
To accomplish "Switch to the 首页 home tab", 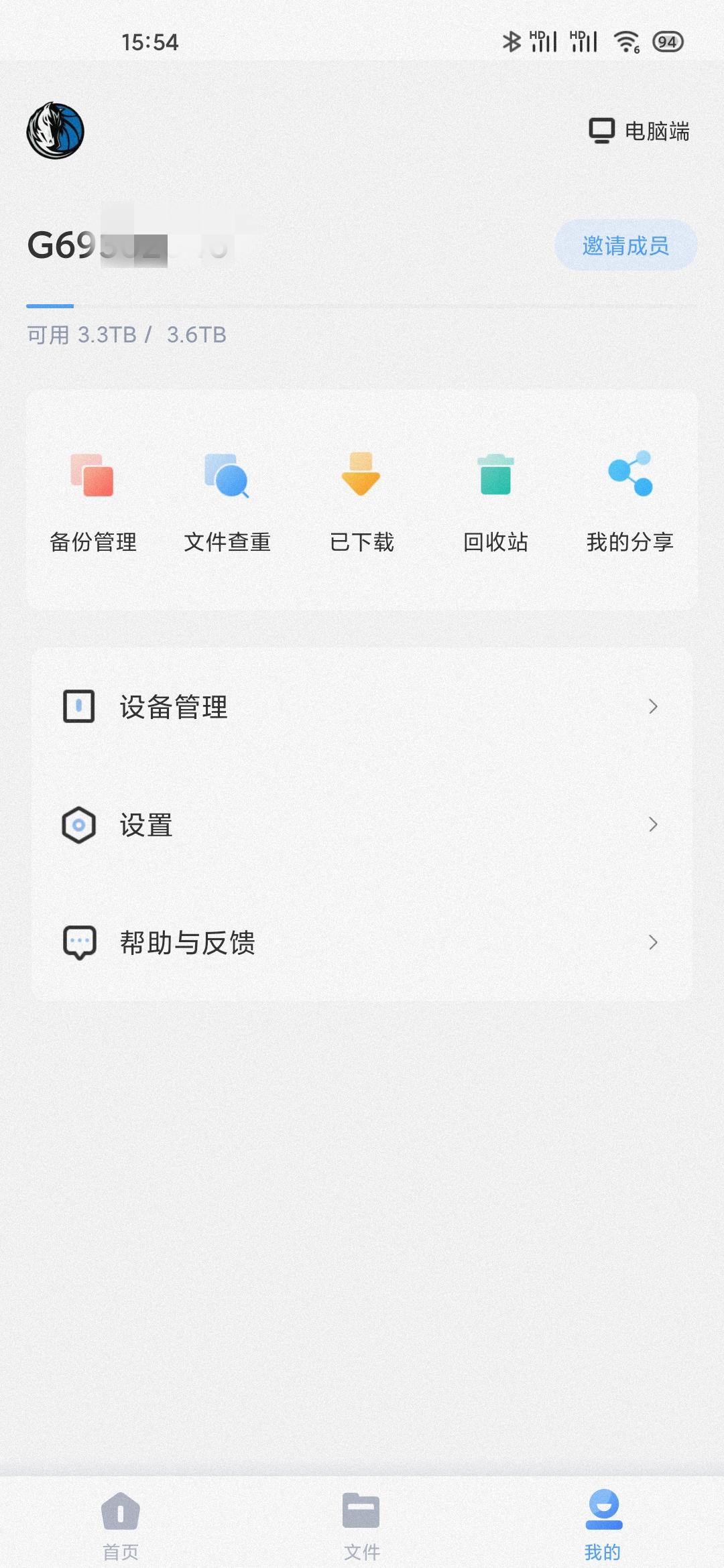I will tap(121, 1521).
